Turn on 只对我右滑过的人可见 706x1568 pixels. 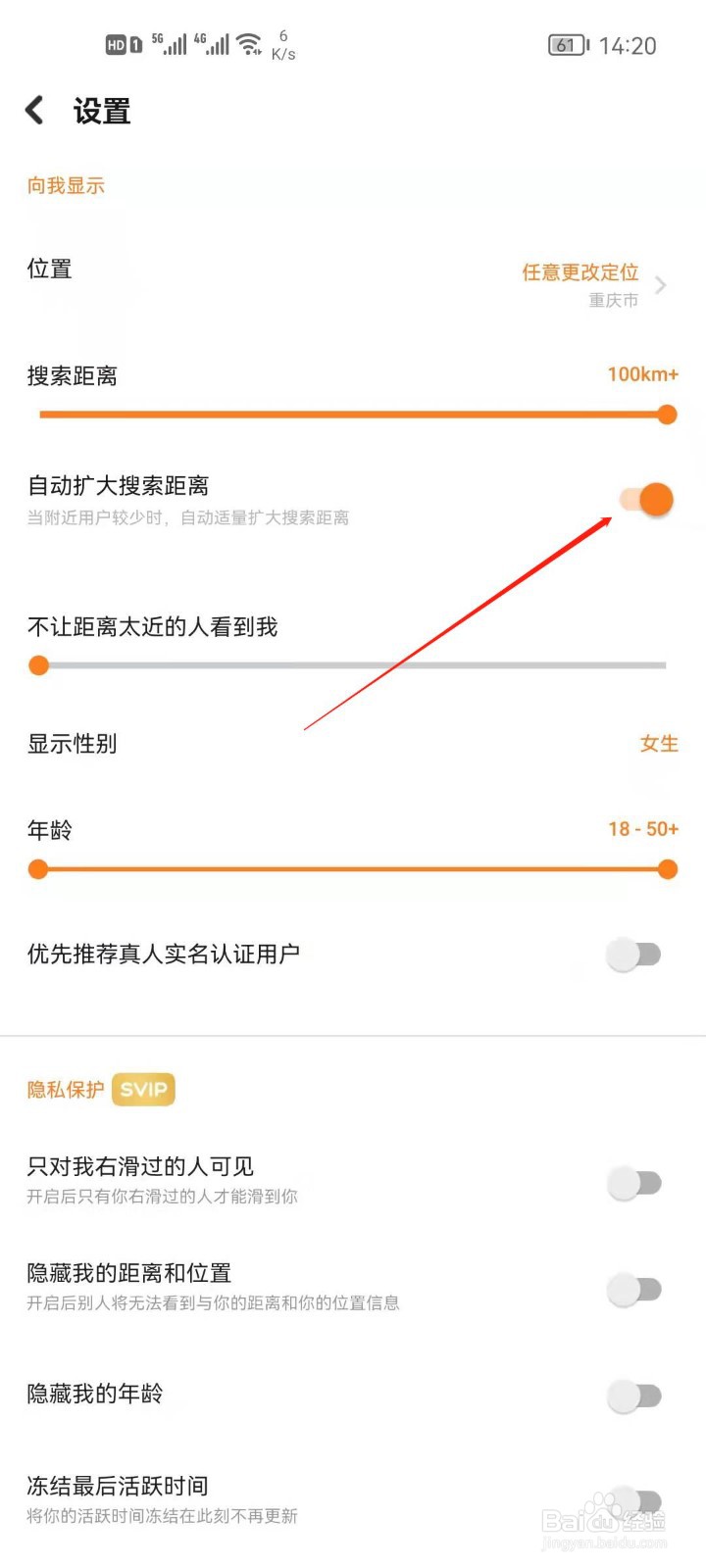633,1183
